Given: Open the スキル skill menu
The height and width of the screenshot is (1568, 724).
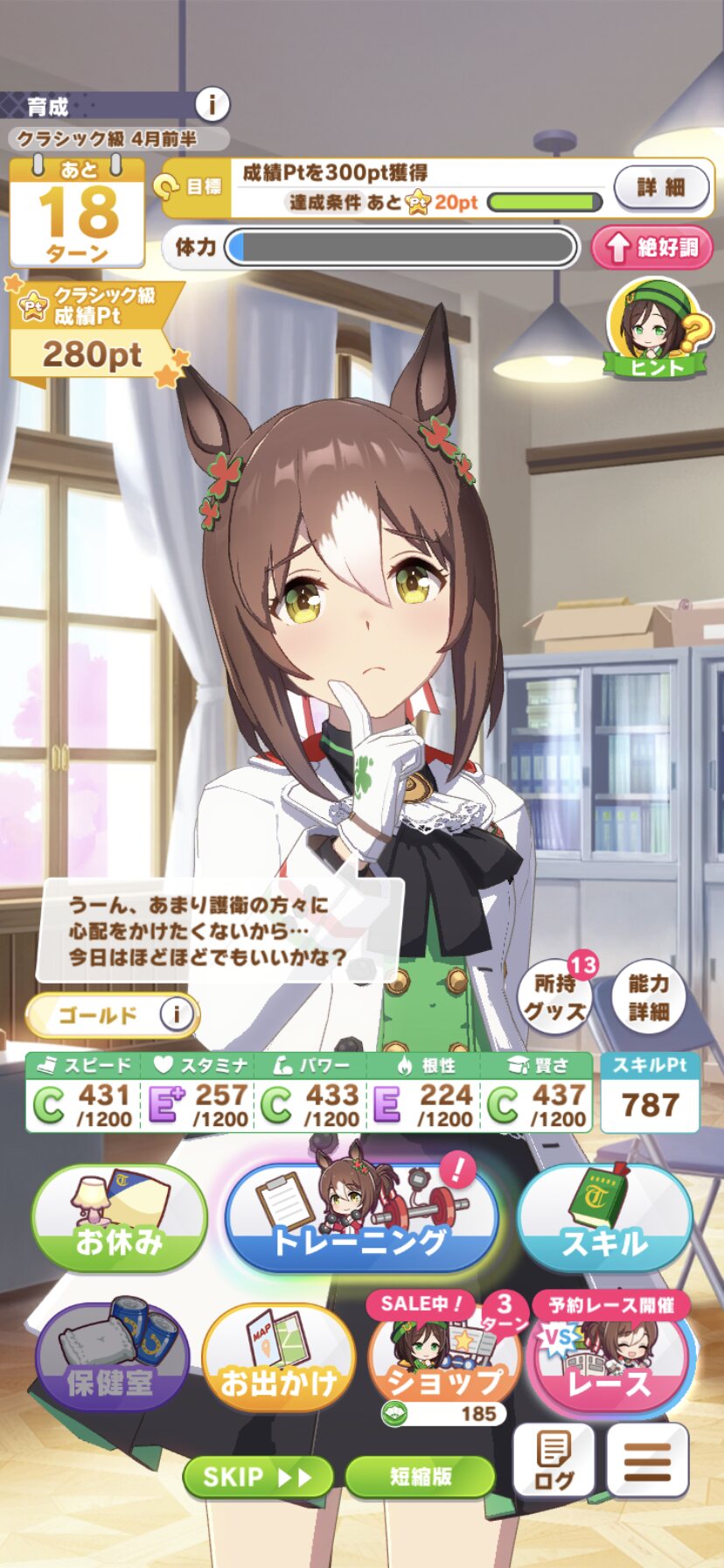Looking at the screenshot, I should 604,1218.
